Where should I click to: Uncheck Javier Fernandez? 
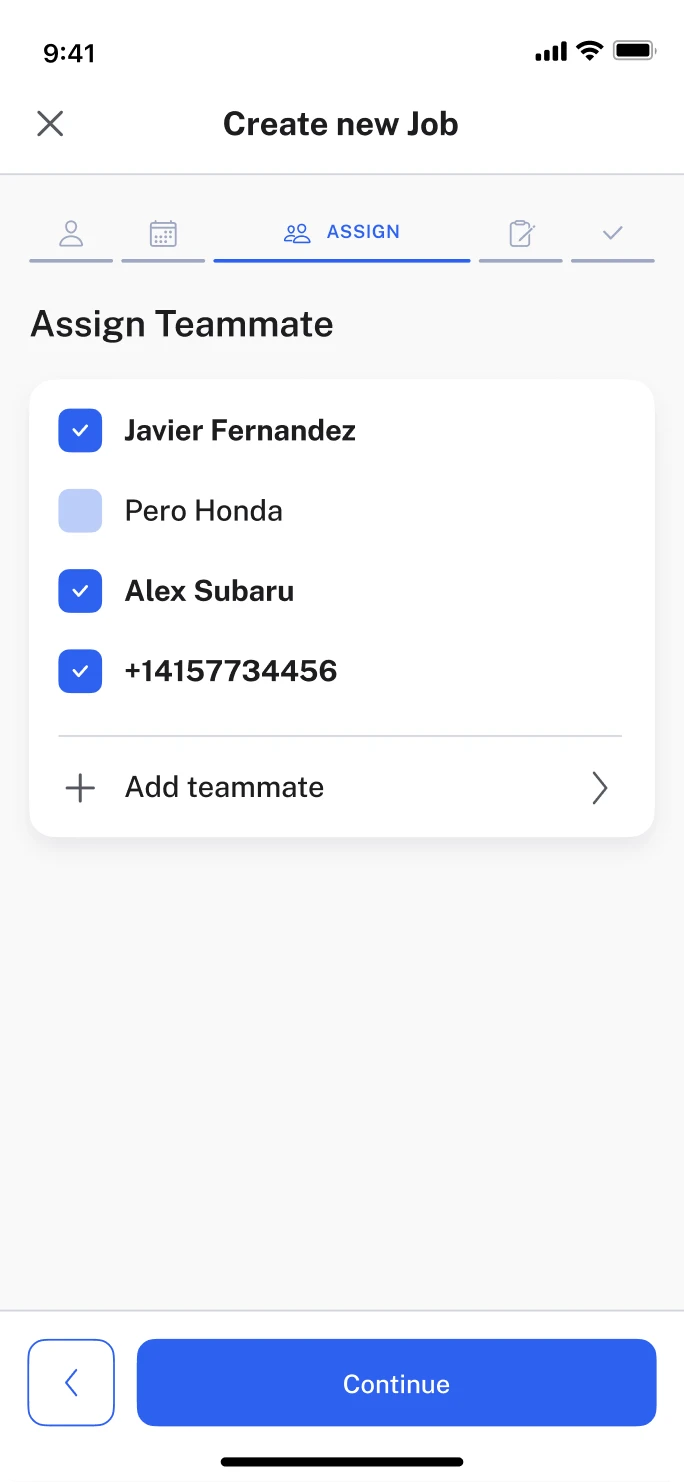[x=80, y=431]
